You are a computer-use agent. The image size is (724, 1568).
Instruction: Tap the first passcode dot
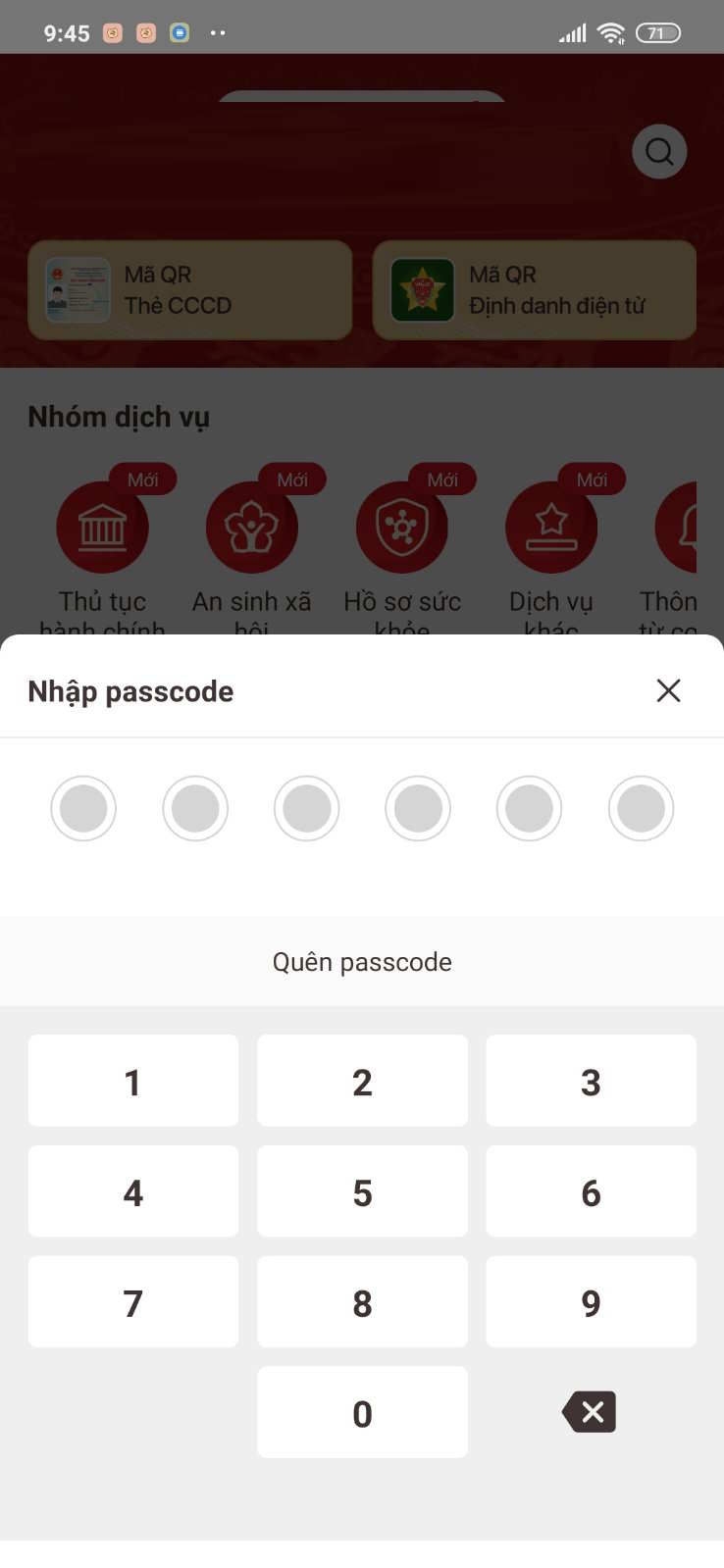[x=83, y=808]
